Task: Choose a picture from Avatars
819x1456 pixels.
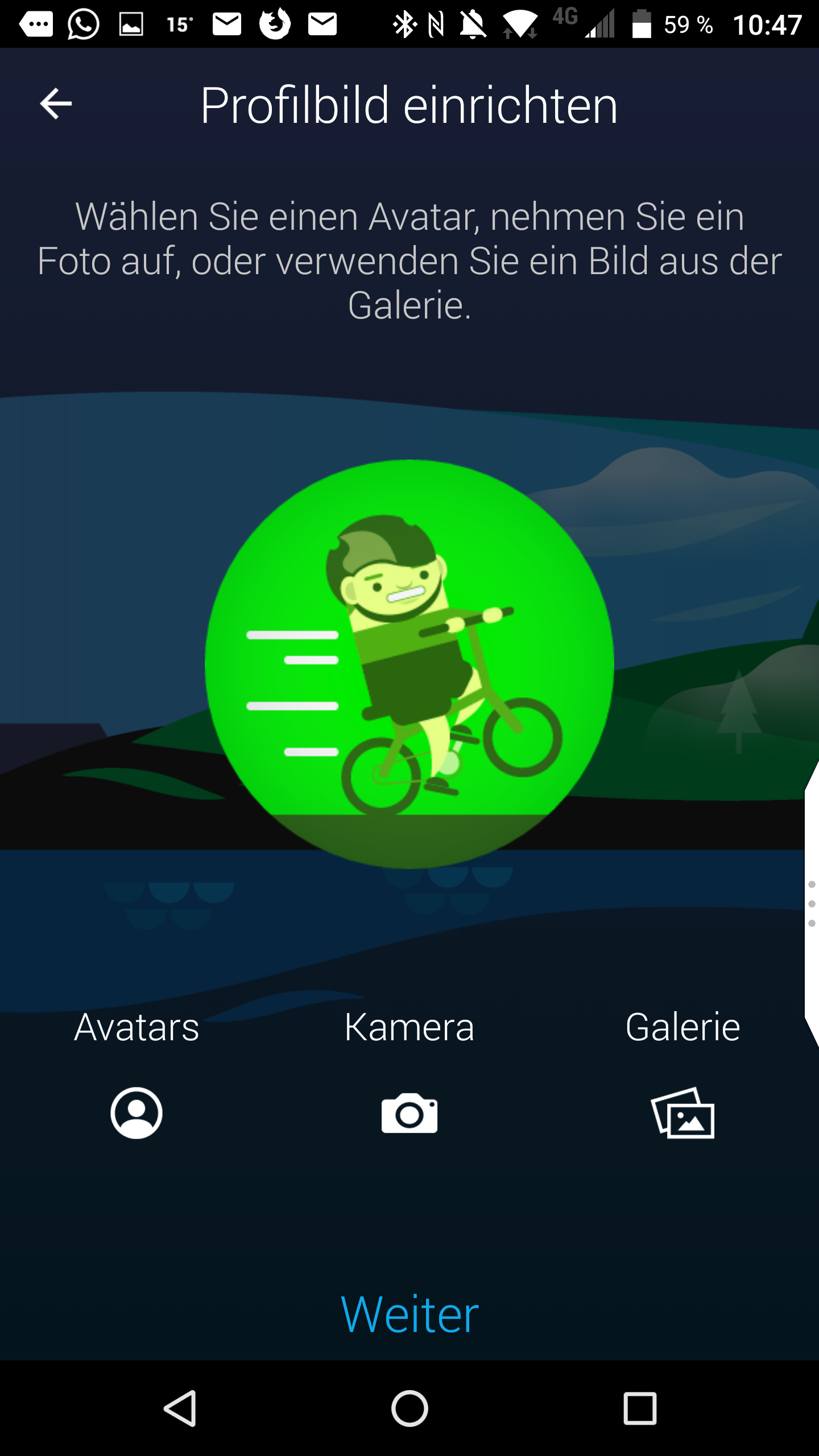Action: 136,1112
